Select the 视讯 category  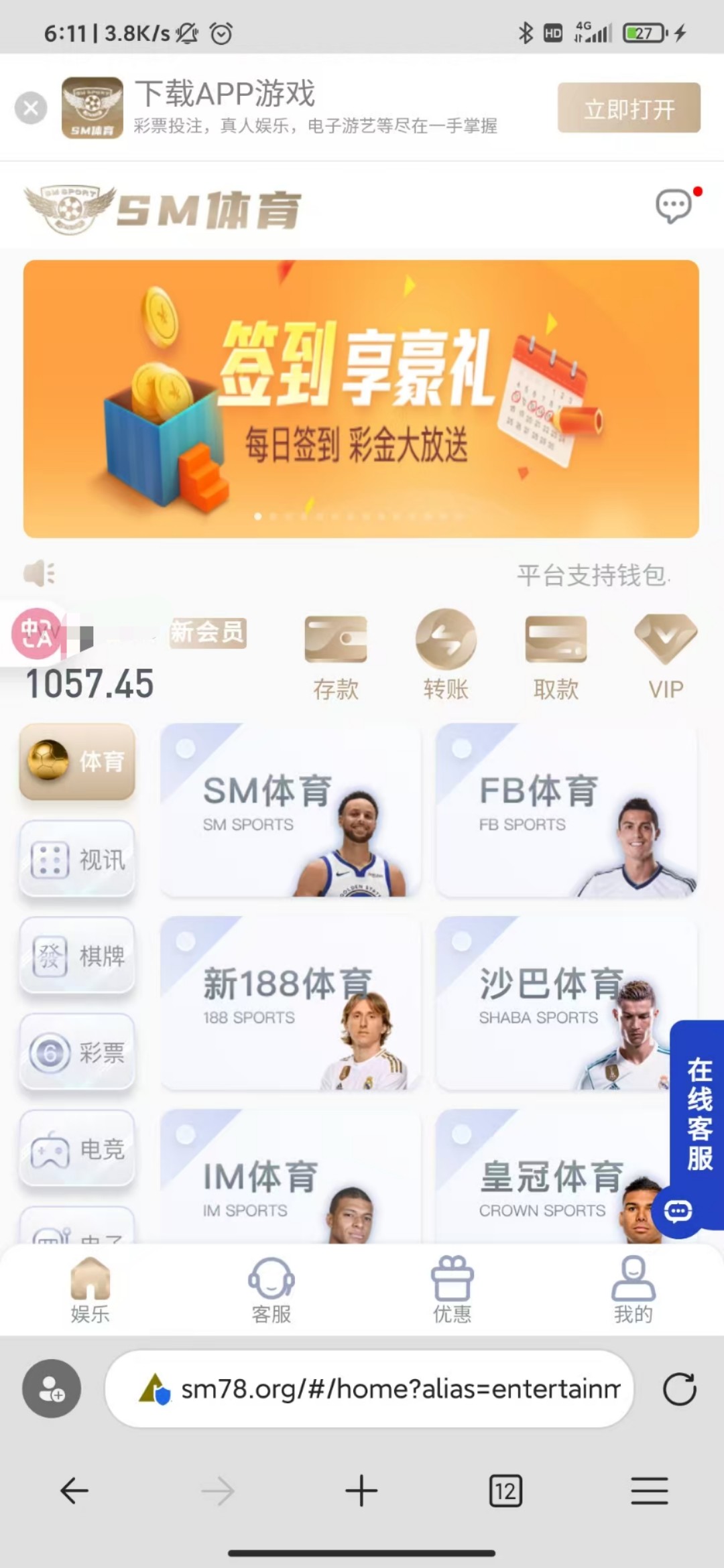[77, 859]
